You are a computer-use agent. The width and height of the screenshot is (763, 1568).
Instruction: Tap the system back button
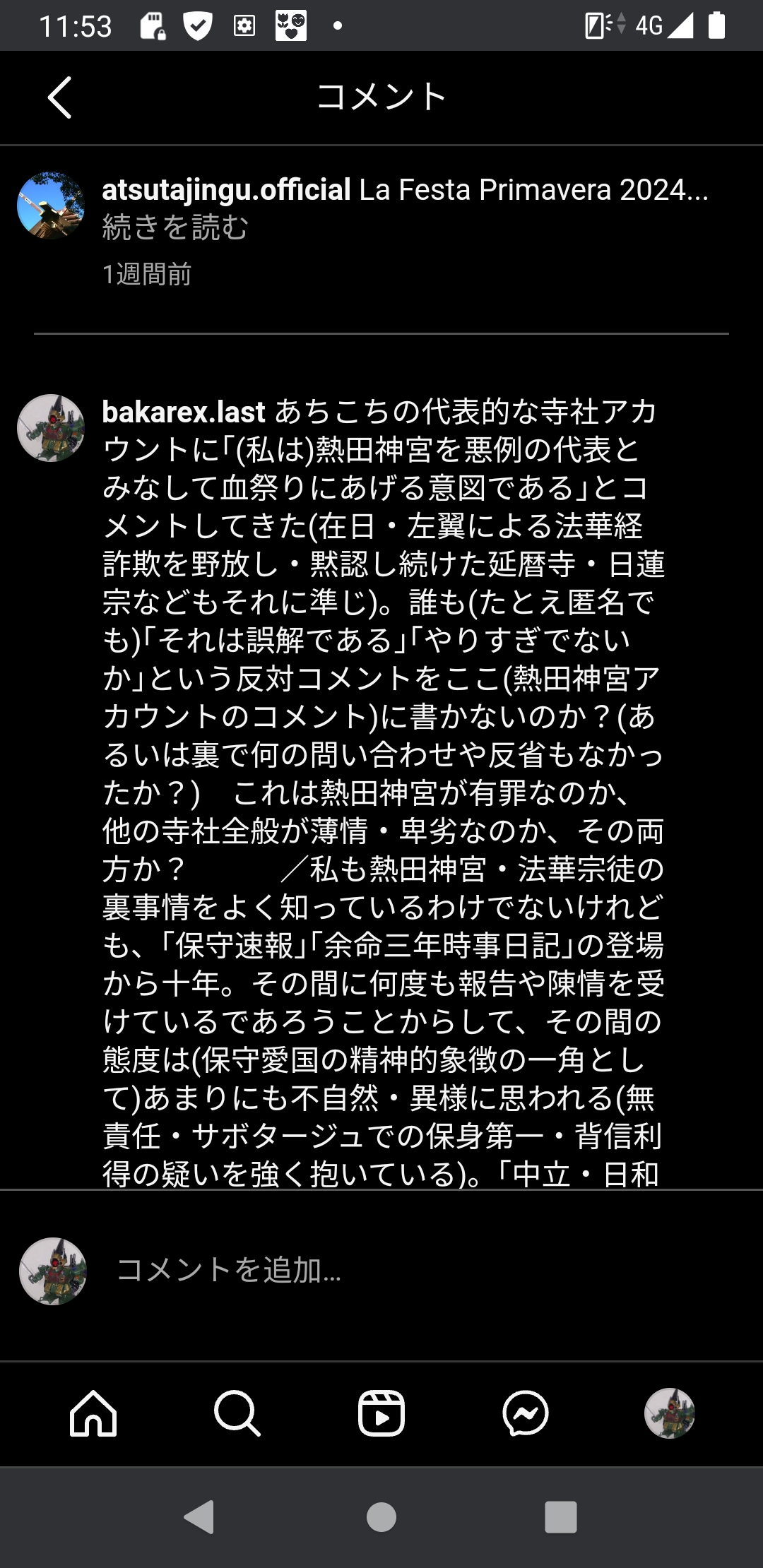pyautogui.click(x=199, y=1517)
